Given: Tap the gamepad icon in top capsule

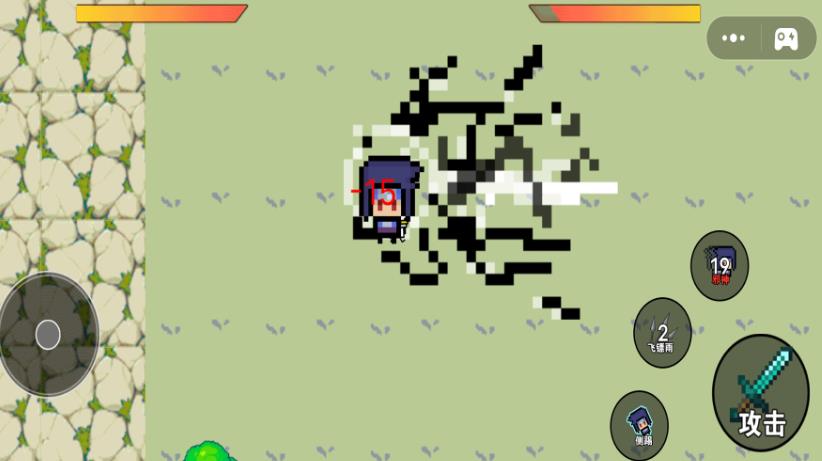Looking at the screenshot, I should (786, 38).
